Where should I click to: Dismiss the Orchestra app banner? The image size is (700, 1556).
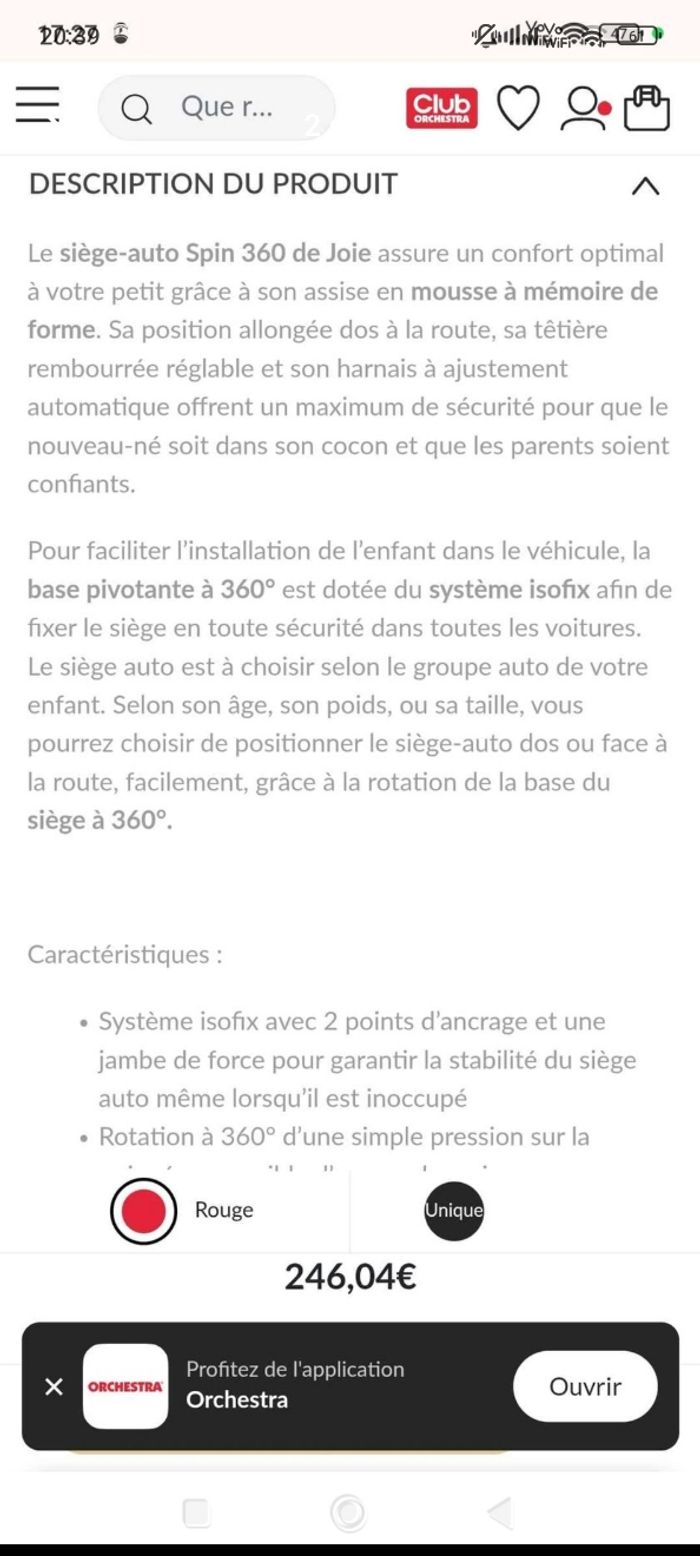[x=54, y=1386]
